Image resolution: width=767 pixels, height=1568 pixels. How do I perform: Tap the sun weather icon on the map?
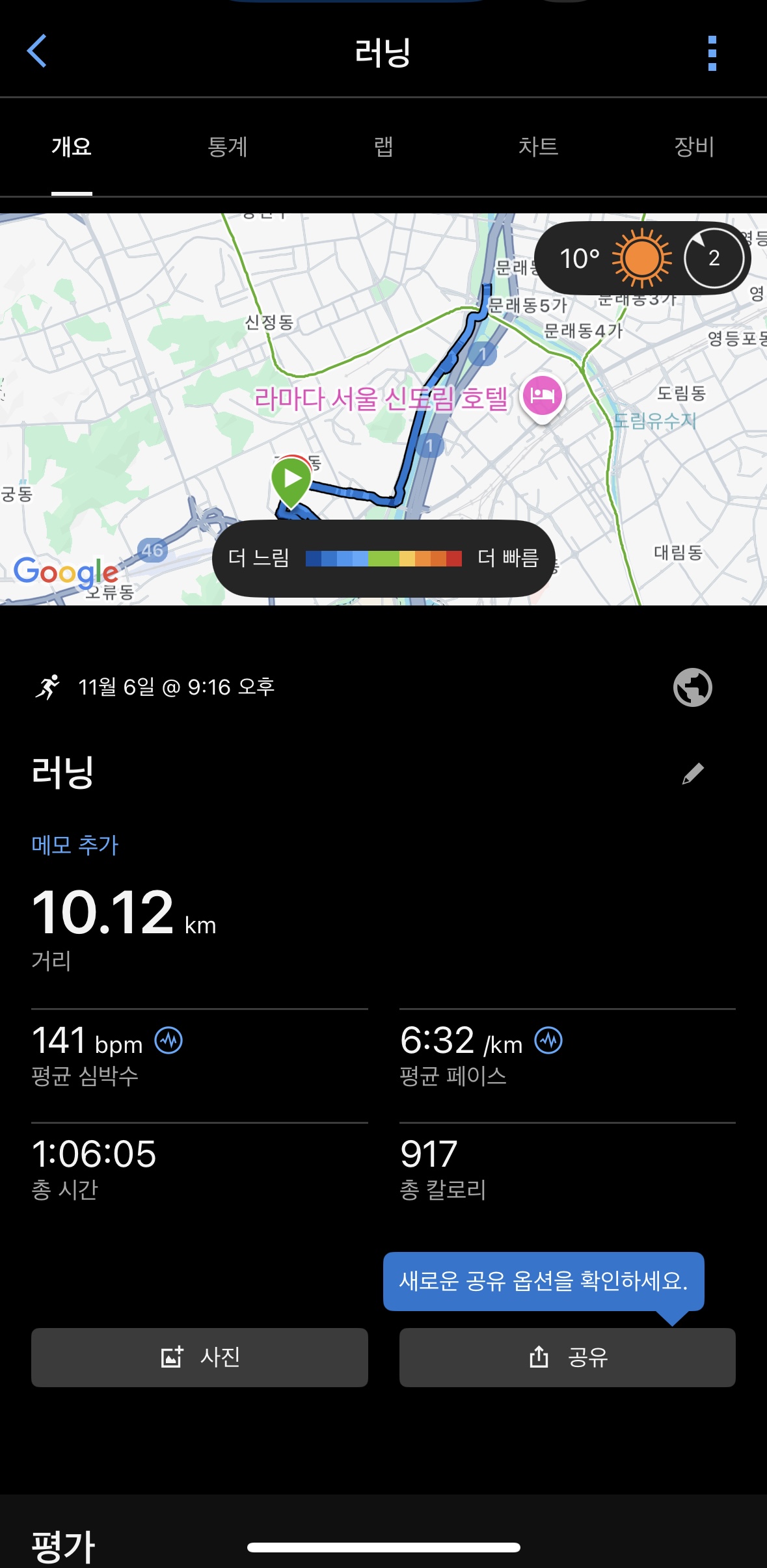[x=643, y=258]
